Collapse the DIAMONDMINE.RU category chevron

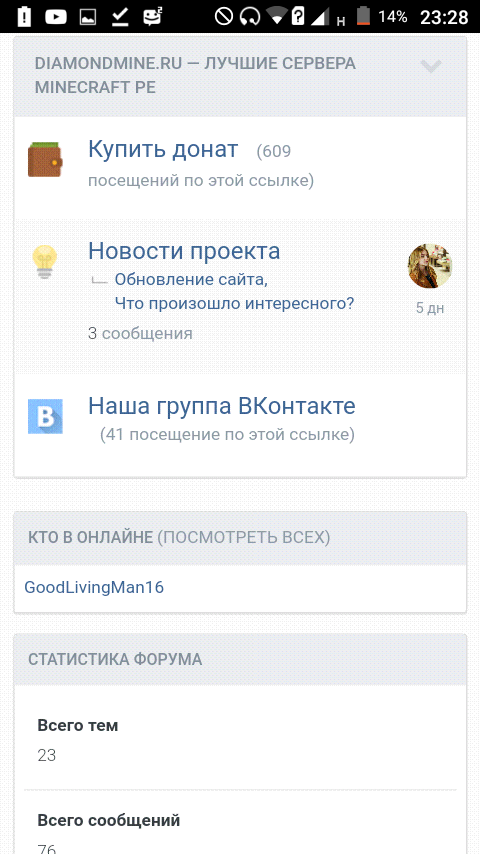click(x=430, y=66)
